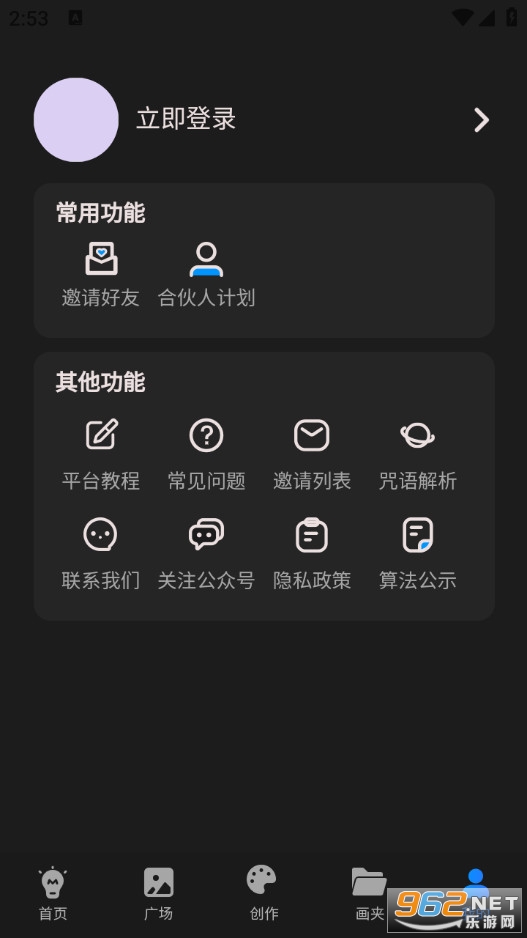
Task: Open 算法公示 algorithm disclosure
Action: (418, 555)
